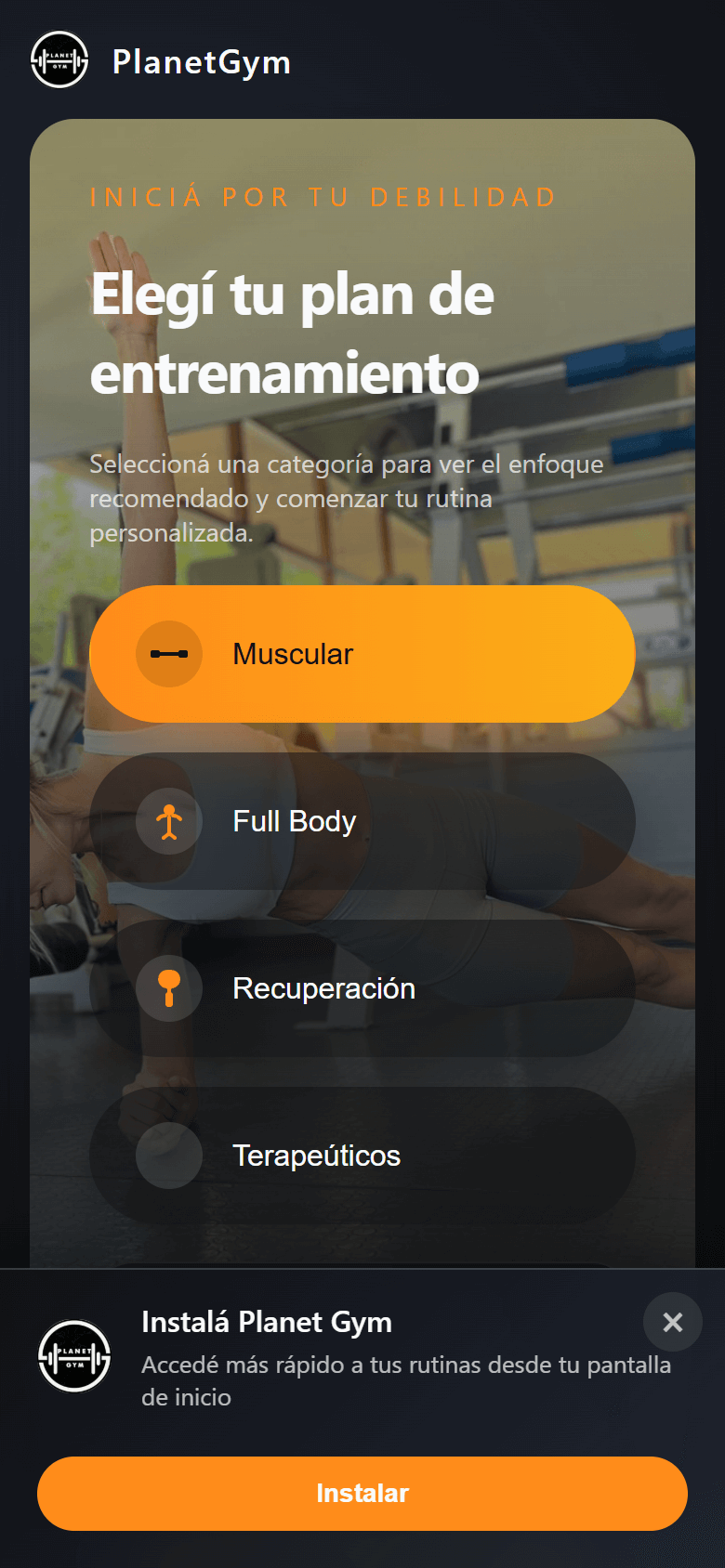Dismiss the install prompt via the X icon
Viewport: 725px width, 1568px height.
(x=672, y=1322)
